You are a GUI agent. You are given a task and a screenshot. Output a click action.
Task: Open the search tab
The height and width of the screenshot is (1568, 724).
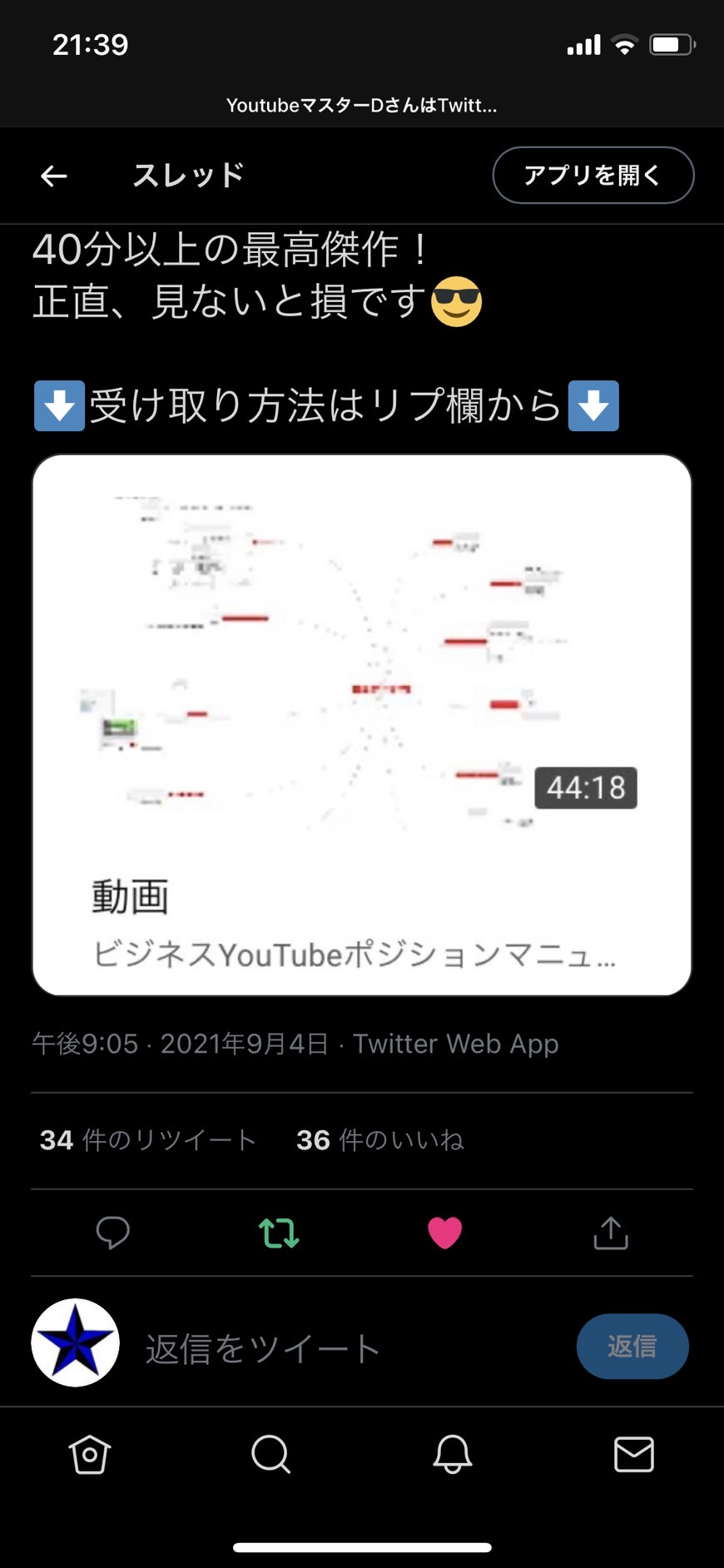271,1454
